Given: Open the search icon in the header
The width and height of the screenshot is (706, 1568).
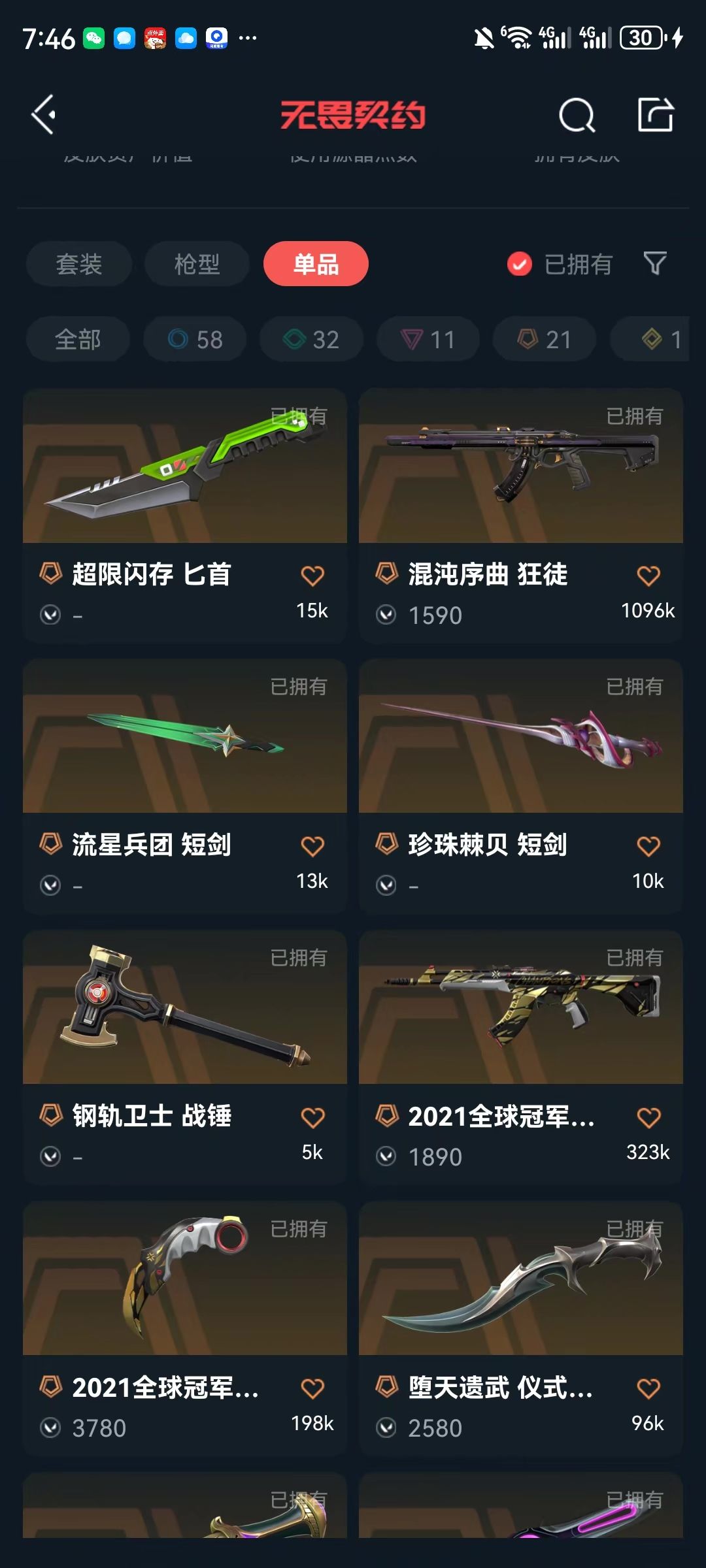Looking at the screenshot, I should pos(577,116).
